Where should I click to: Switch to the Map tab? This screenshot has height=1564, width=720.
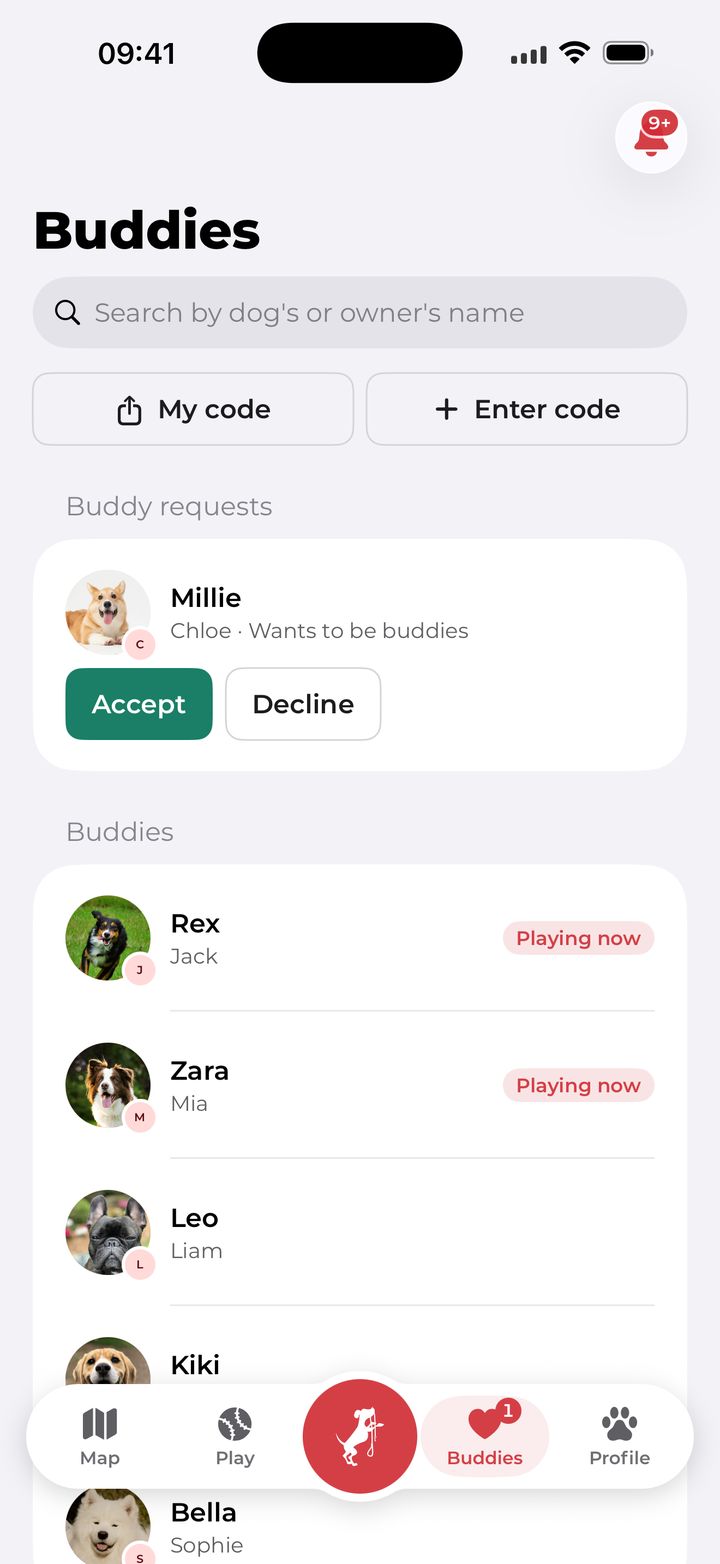100,1436
